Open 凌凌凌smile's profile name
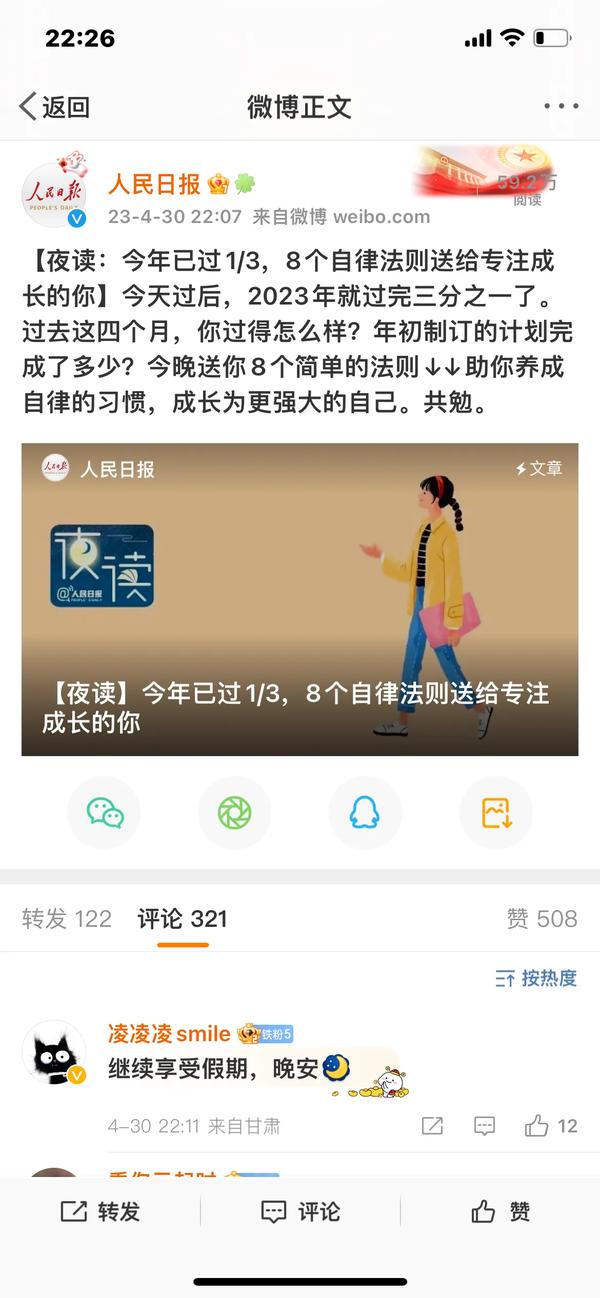Viewport: 600px width, 1298px height. point(170,1034)
